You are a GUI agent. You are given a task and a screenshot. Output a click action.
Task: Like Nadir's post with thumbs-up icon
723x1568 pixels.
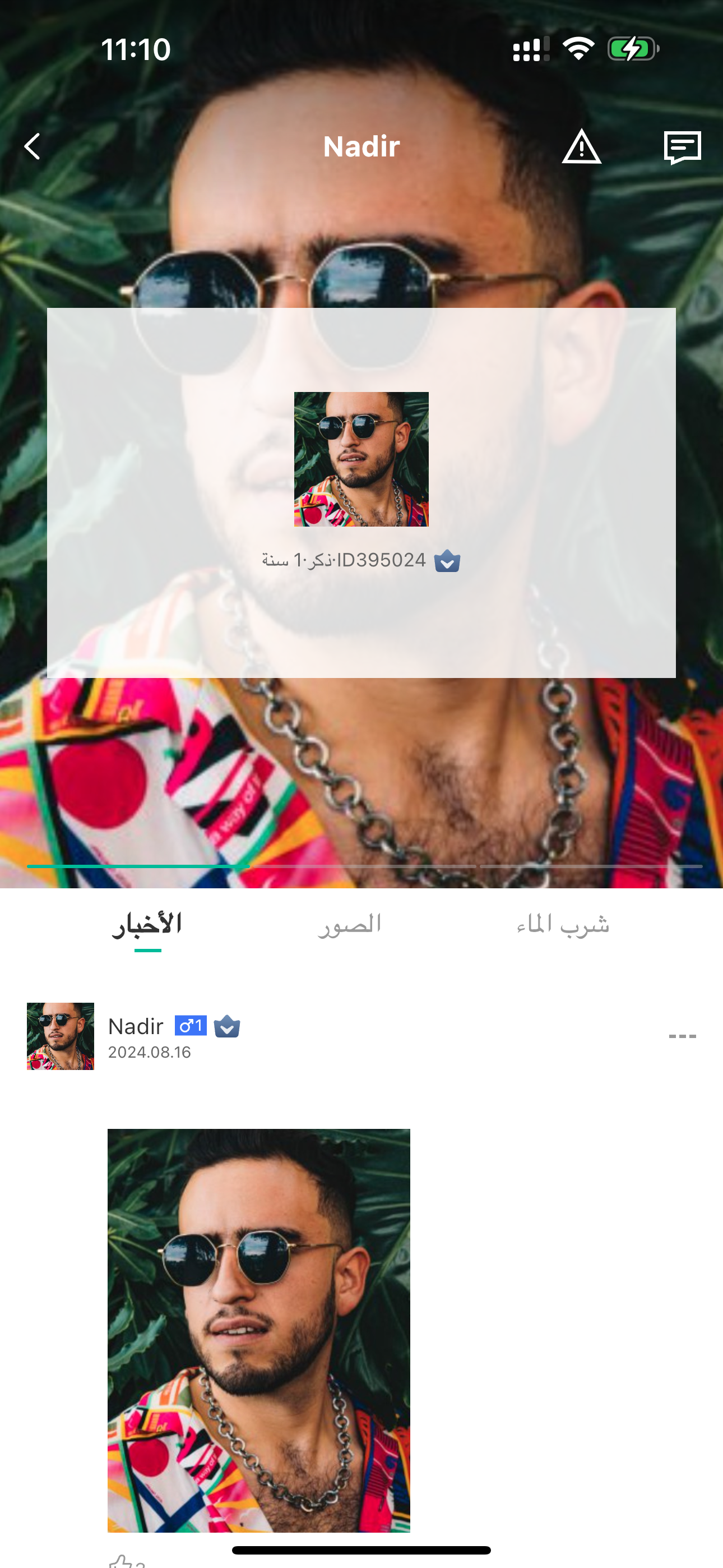click(x=122, y=1561)
